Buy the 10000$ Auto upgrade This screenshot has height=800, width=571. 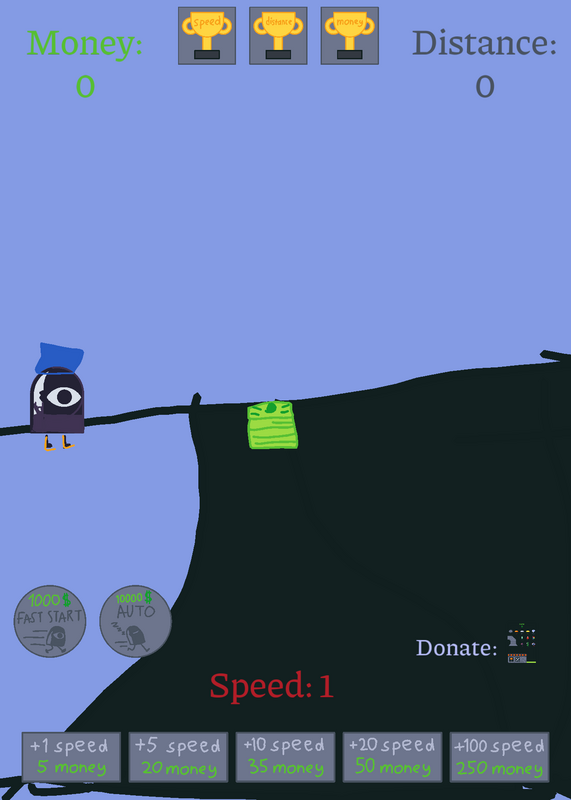(x=135, y=621)
